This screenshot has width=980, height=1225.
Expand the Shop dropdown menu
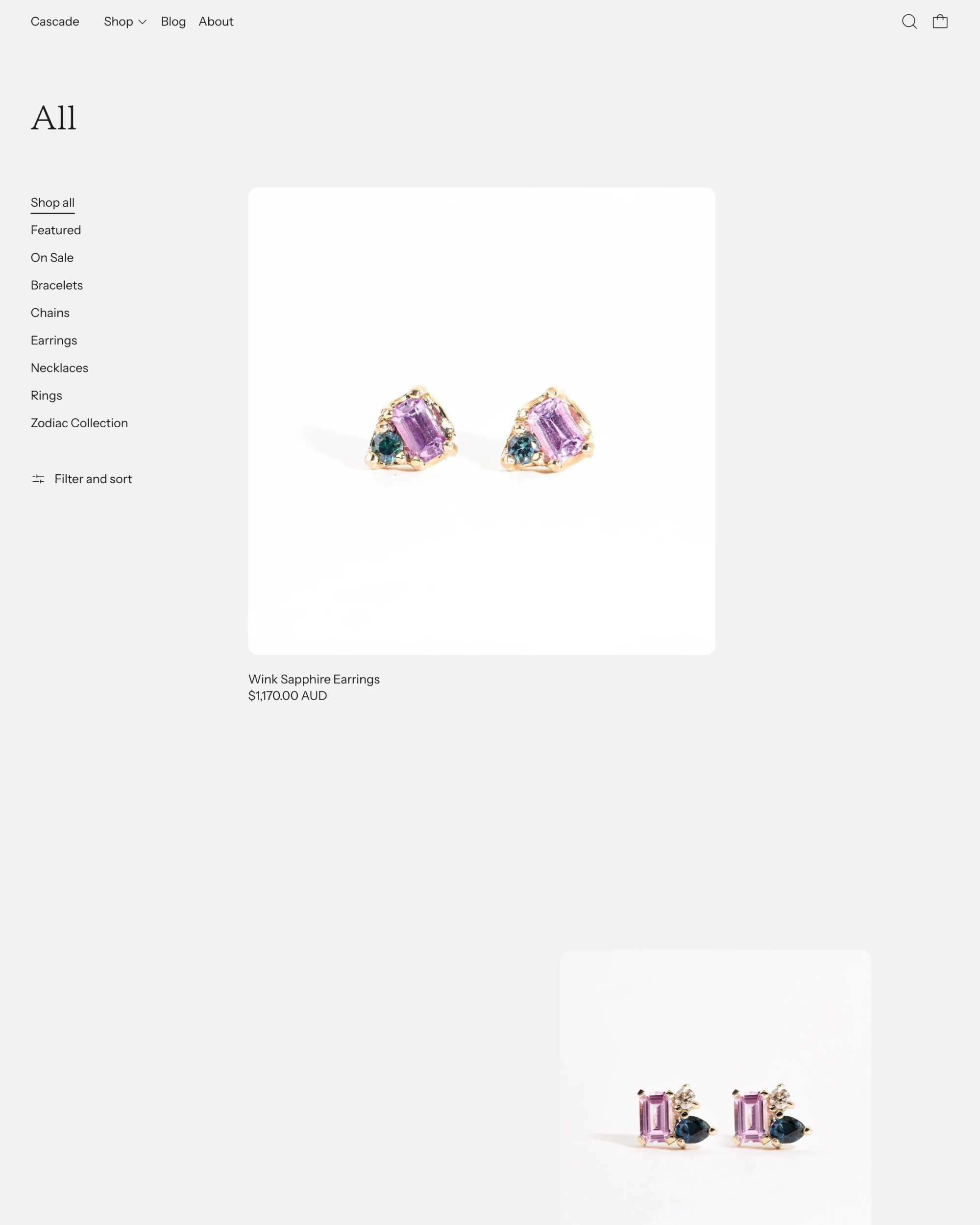tap(125, 22)
